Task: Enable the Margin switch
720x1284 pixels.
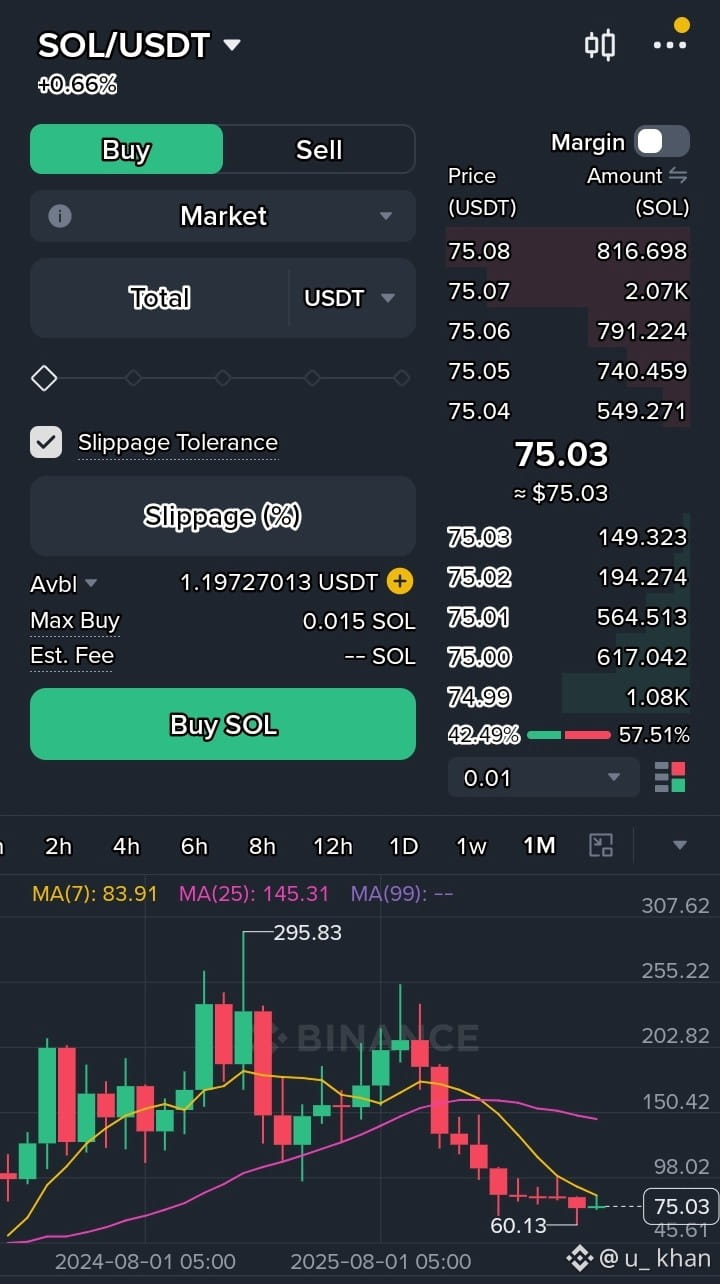Action: tap(662, 142)
